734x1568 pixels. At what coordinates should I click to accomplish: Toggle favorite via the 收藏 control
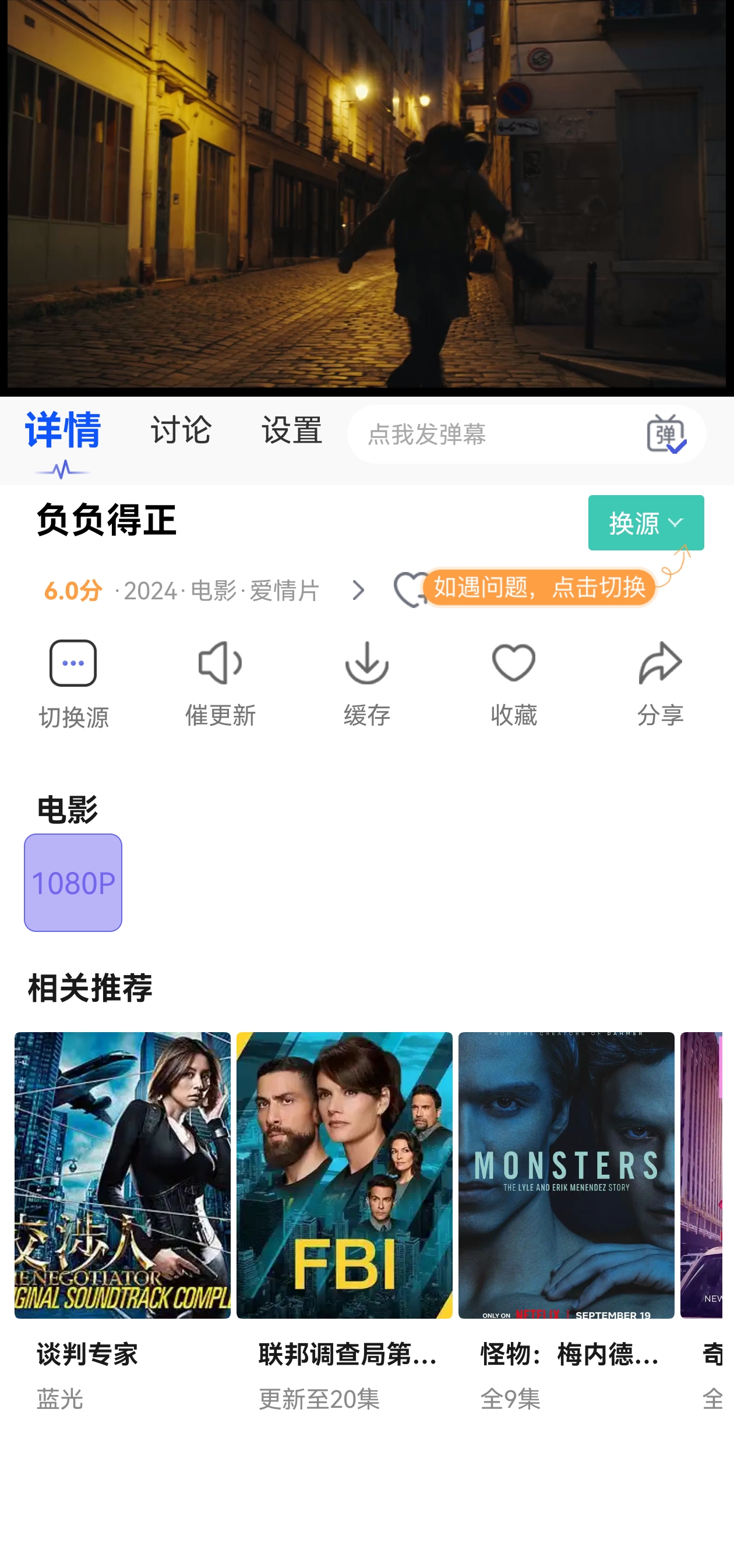pyautogui.click(x=513, y=681)
